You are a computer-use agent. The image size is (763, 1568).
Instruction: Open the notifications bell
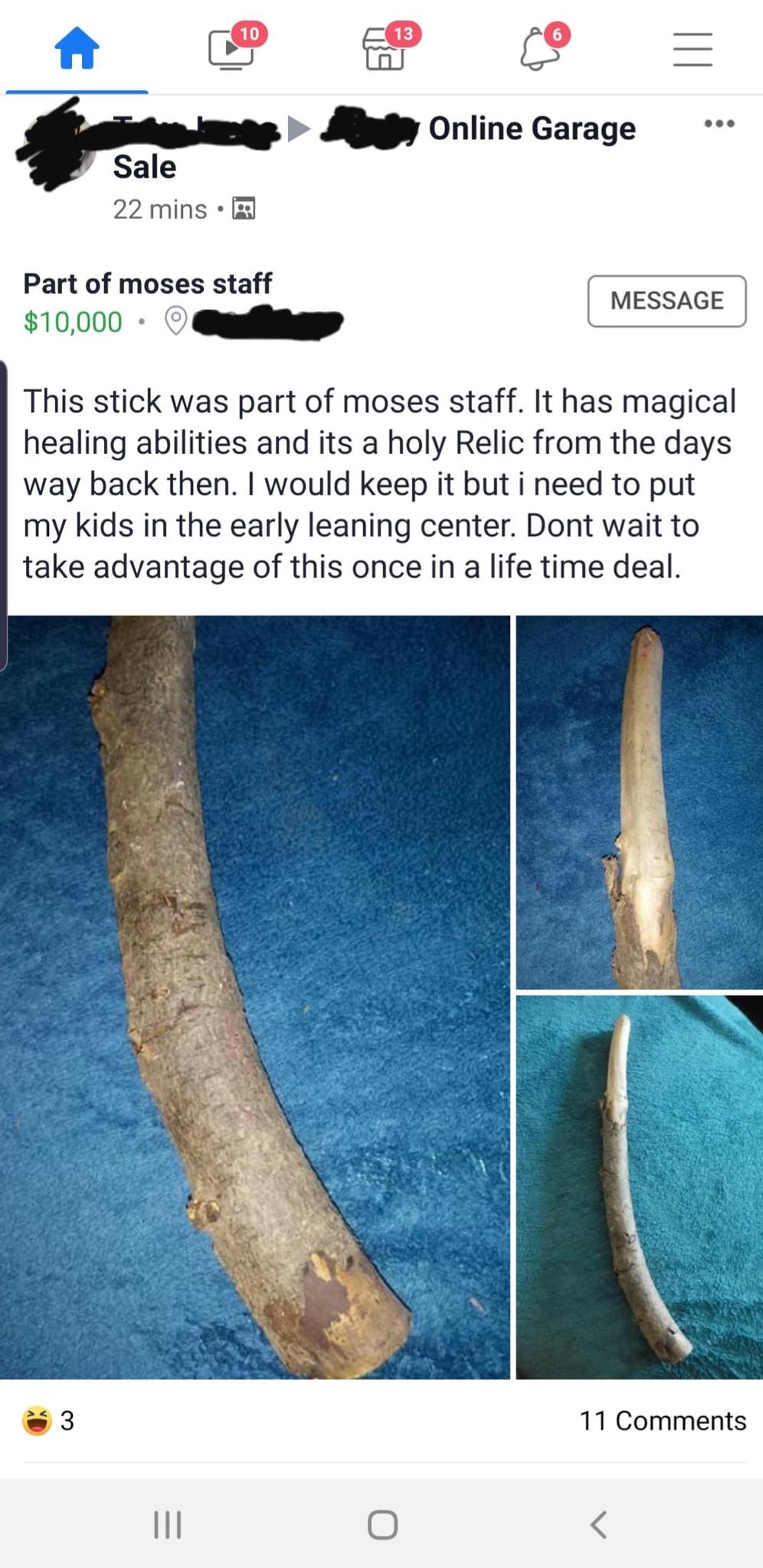pyautogui.click(x=540, y=49)
